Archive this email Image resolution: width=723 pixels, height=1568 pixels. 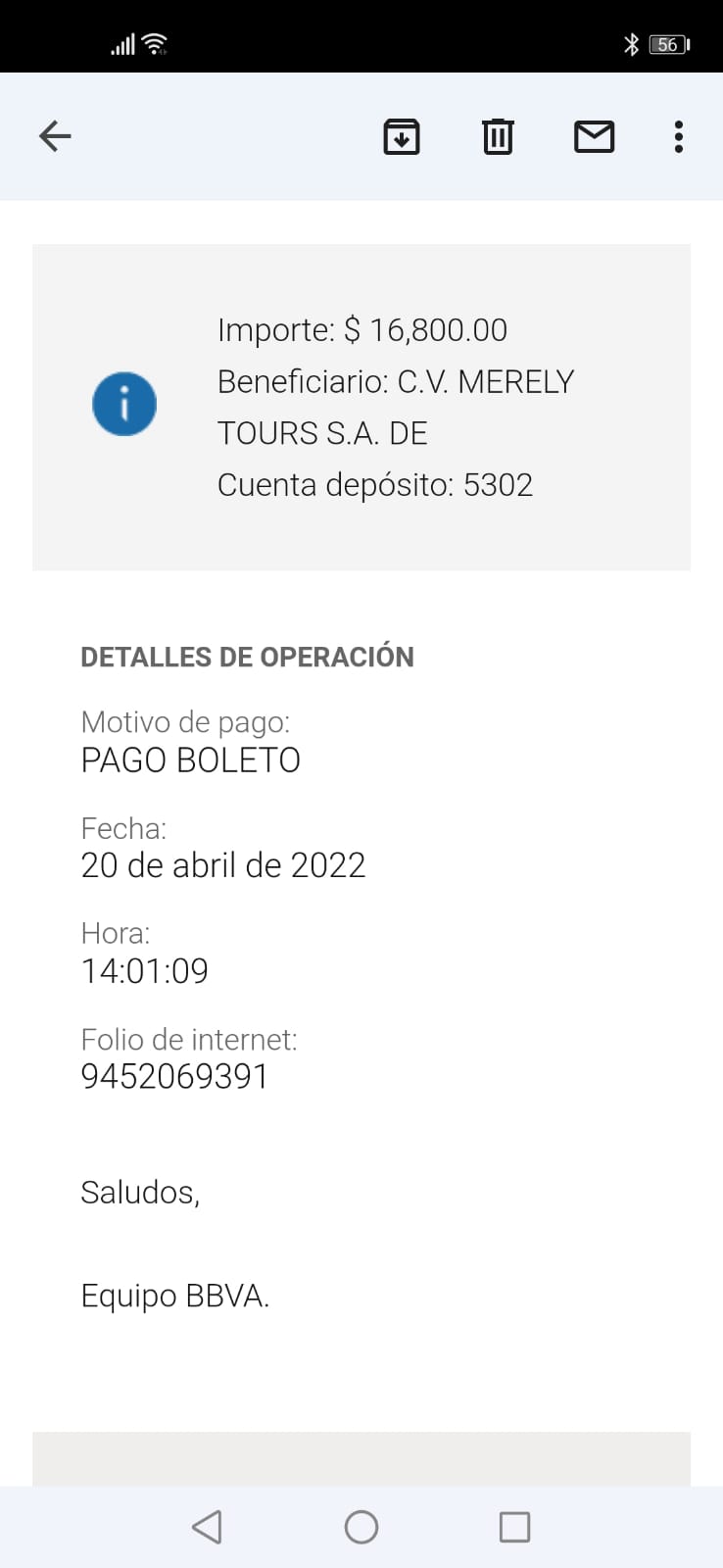401,136
